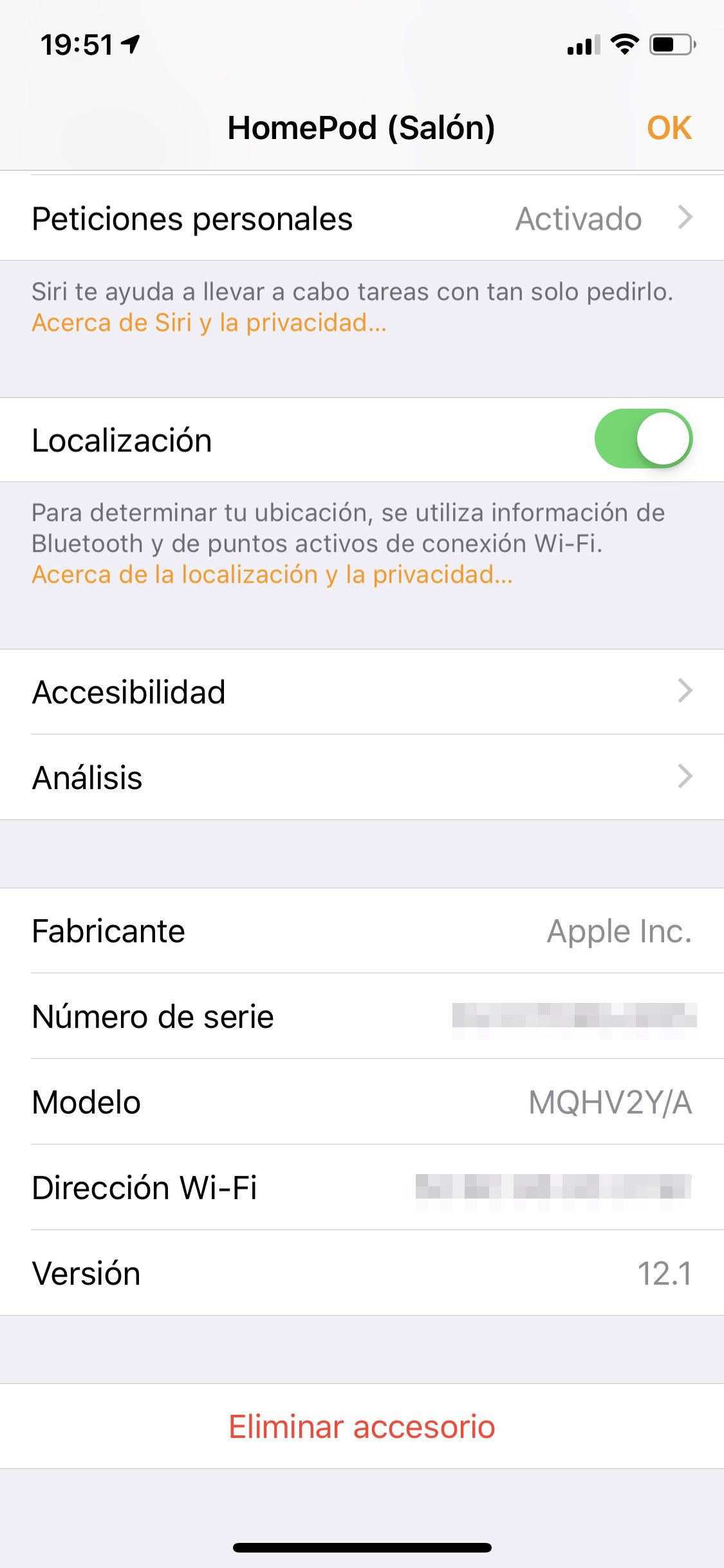Tap Eliminar accesorio
The height and width of the screenshot is (1568, 724).
coord(362,1426)
